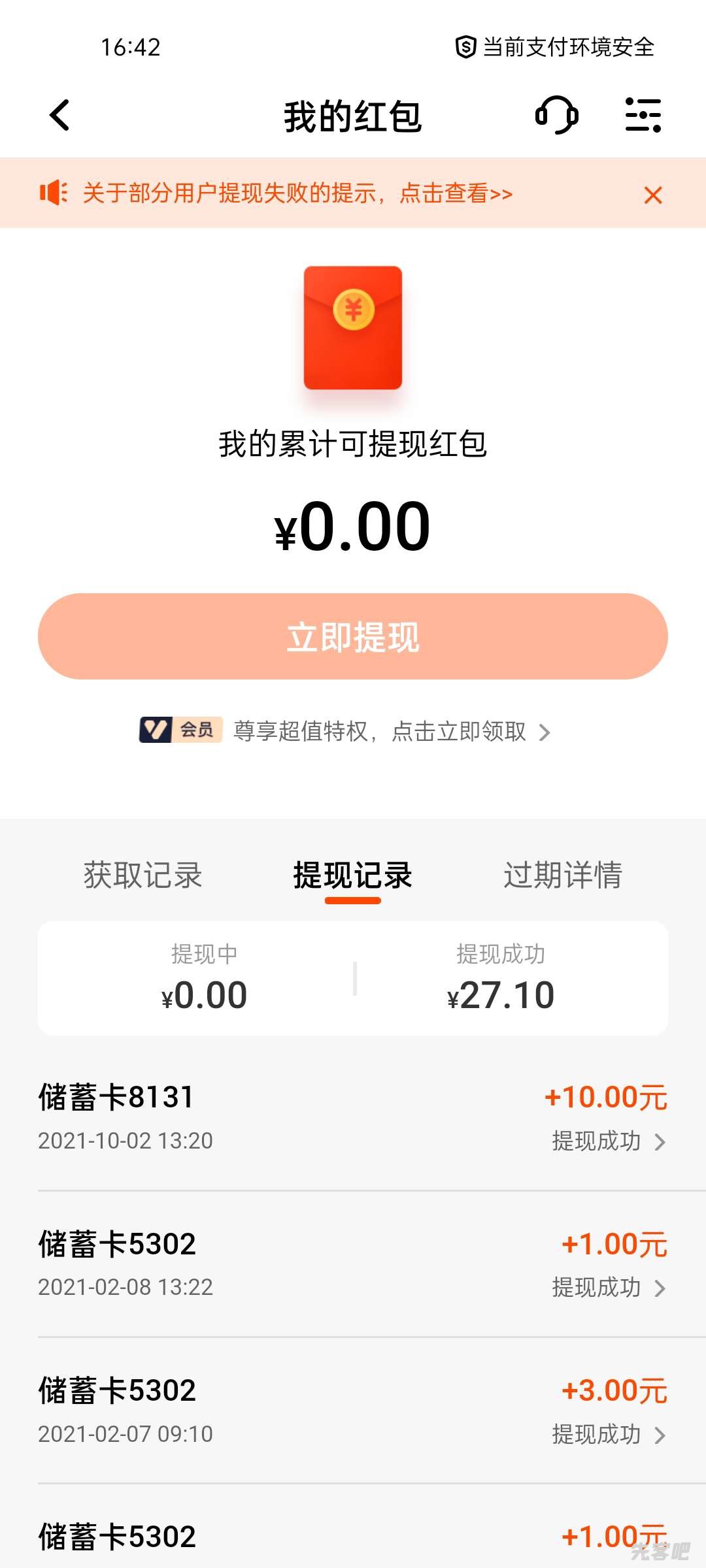Switch to 获取记录 tab
The image size is (706, 1568).
[143, 875]
